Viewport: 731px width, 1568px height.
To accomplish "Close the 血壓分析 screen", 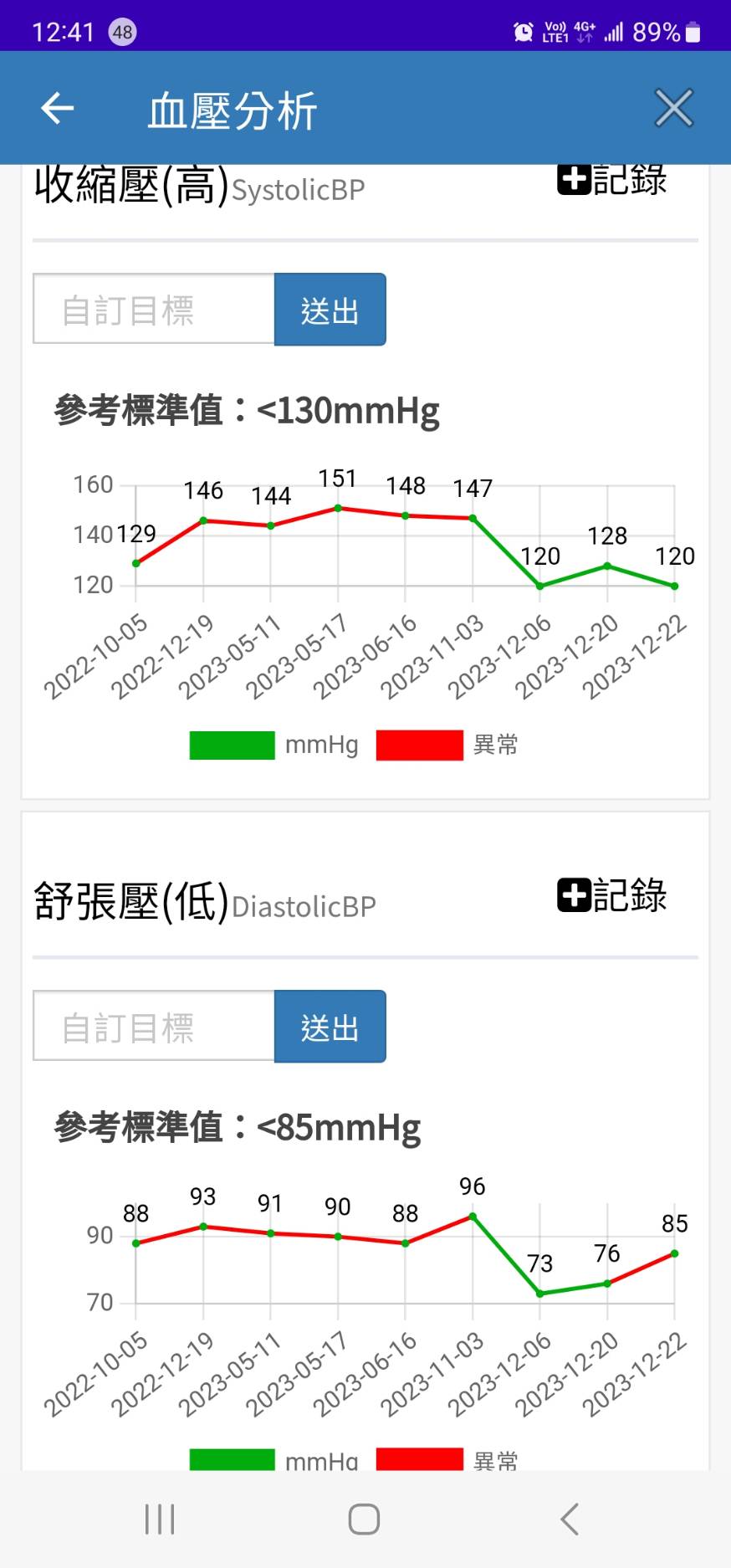I will [673, 109].
